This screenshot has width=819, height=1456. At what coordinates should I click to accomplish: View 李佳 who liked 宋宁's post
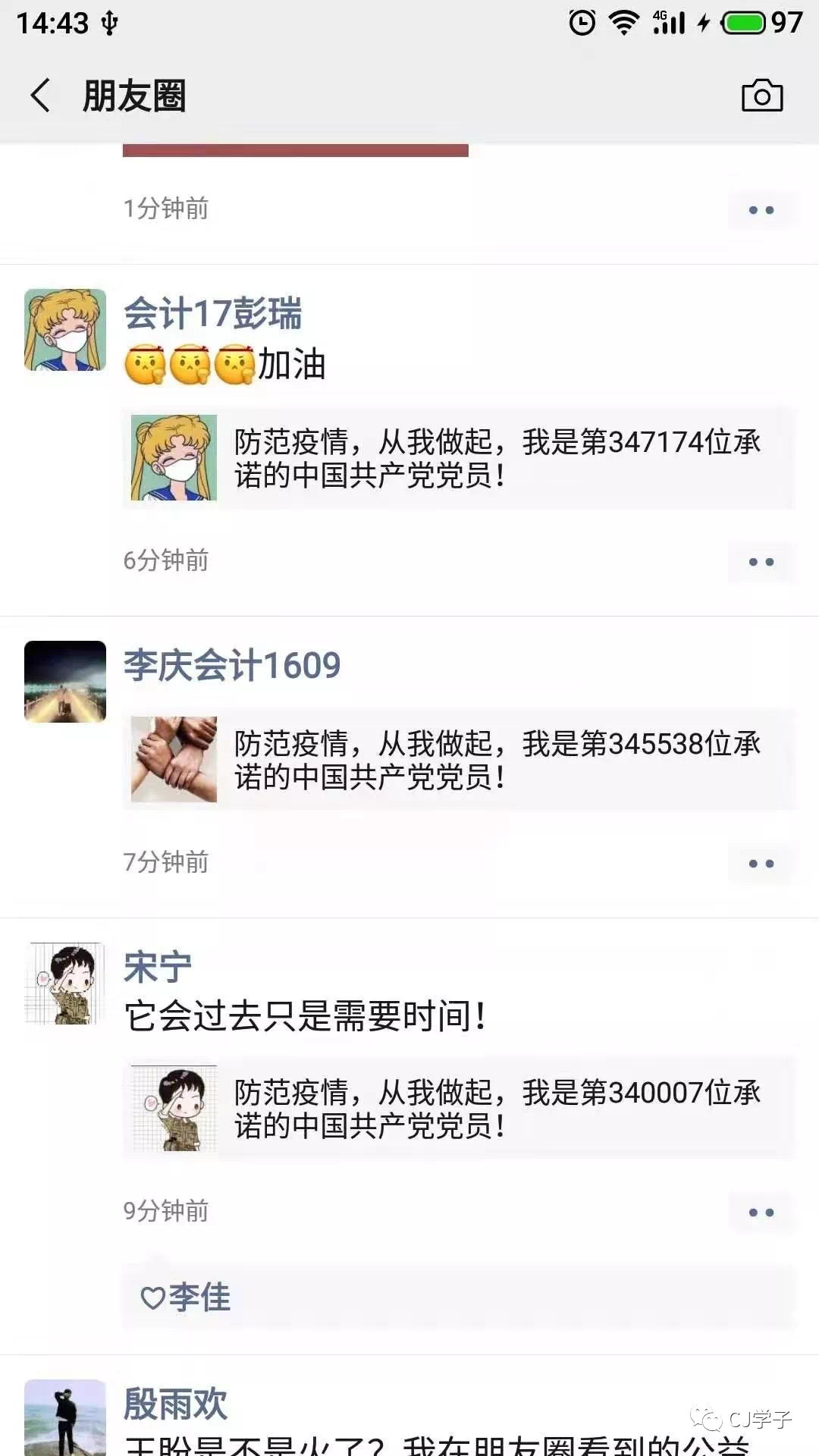[x=199, y=1298]
